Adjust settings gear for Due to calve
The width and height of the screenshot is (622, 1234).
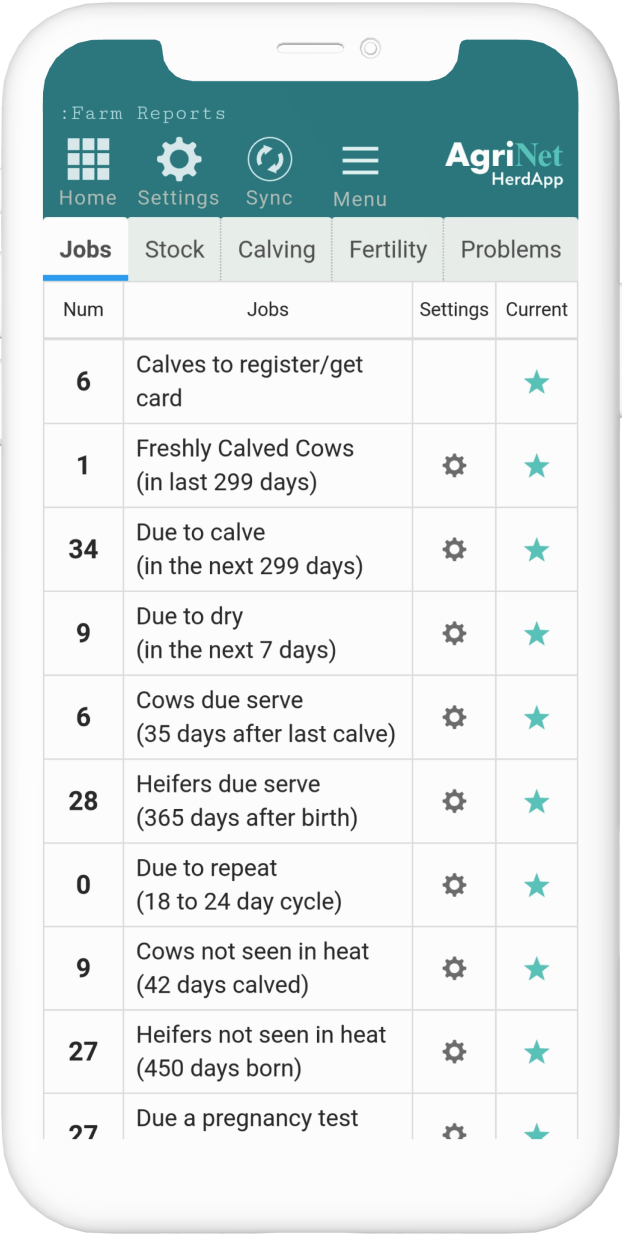454,549
